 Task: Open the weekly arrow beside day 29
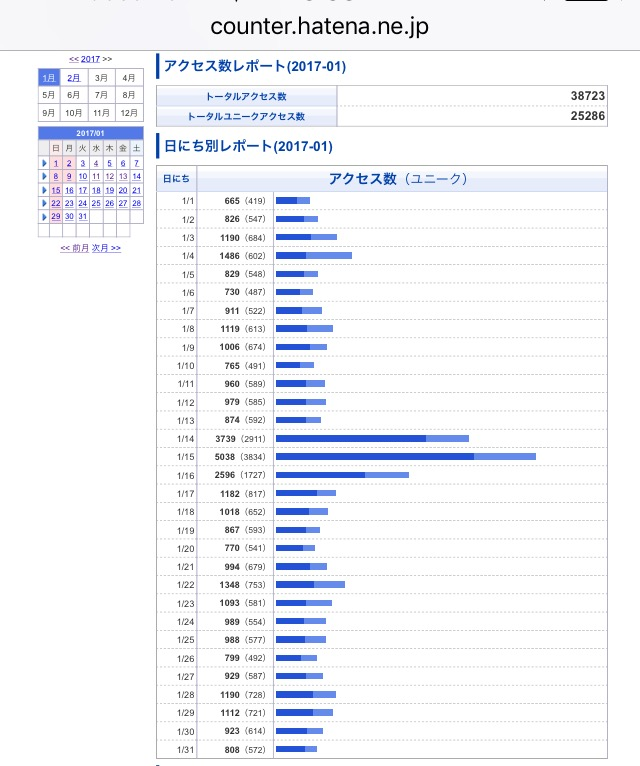point(43,216)
